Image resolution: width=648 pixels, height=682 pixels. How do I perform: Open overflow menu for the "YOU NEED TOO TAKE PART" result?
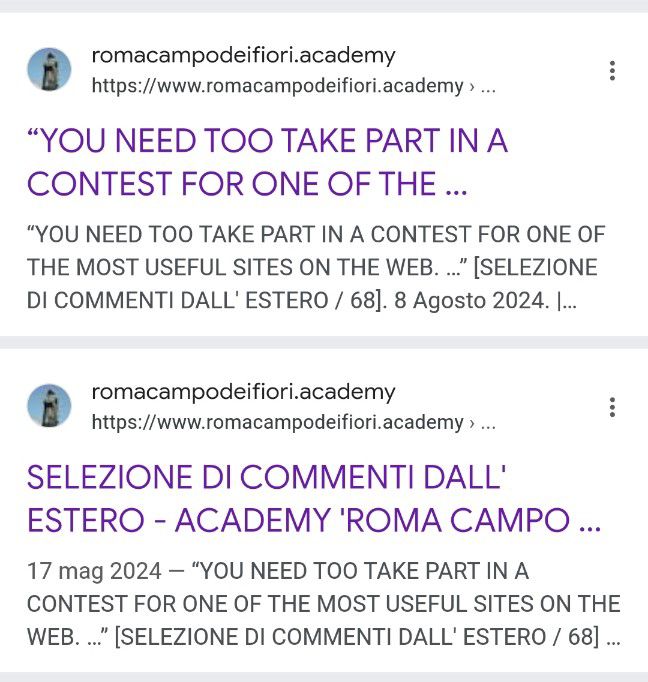611,71
